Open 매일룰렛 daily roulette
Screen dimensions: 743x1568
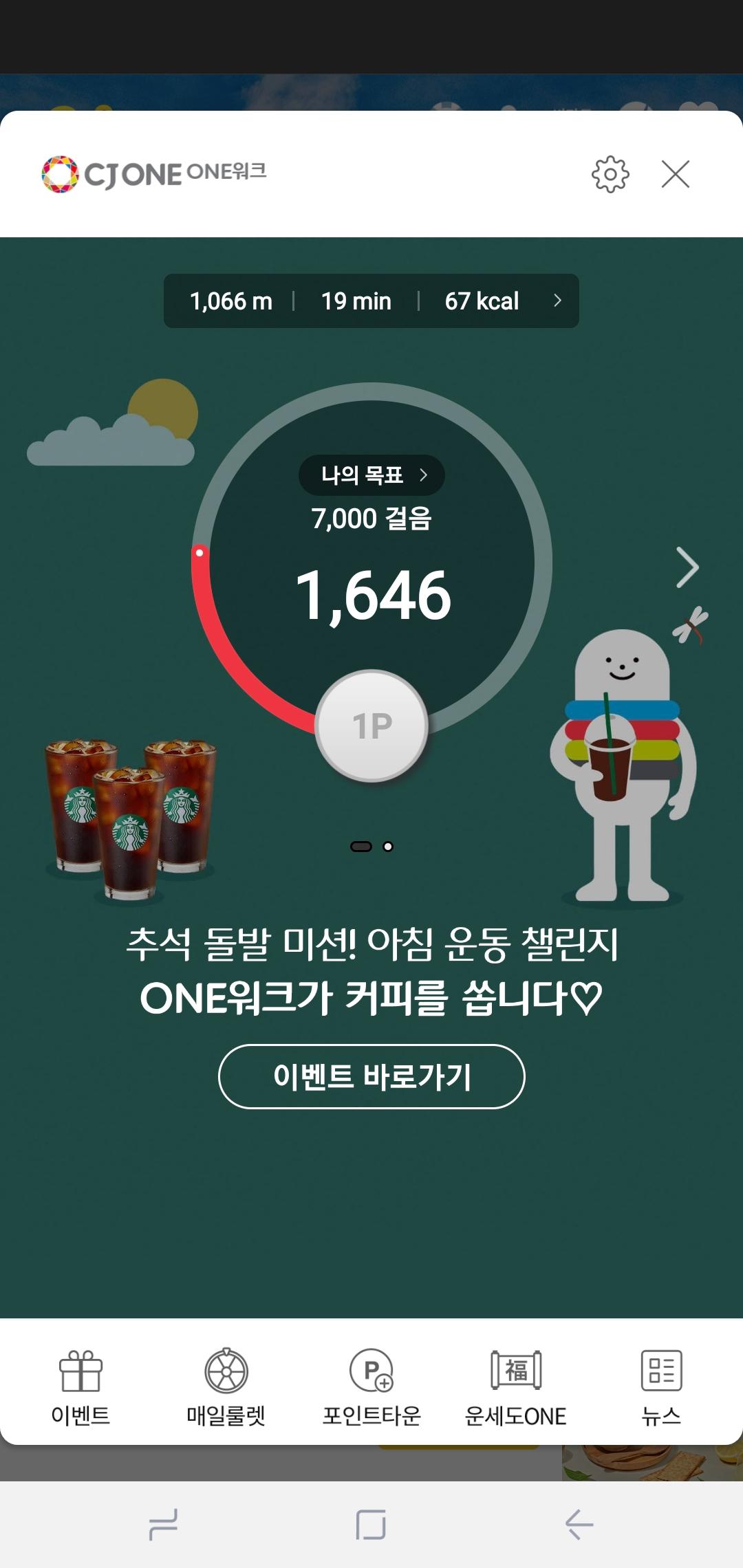point(226,1387)
